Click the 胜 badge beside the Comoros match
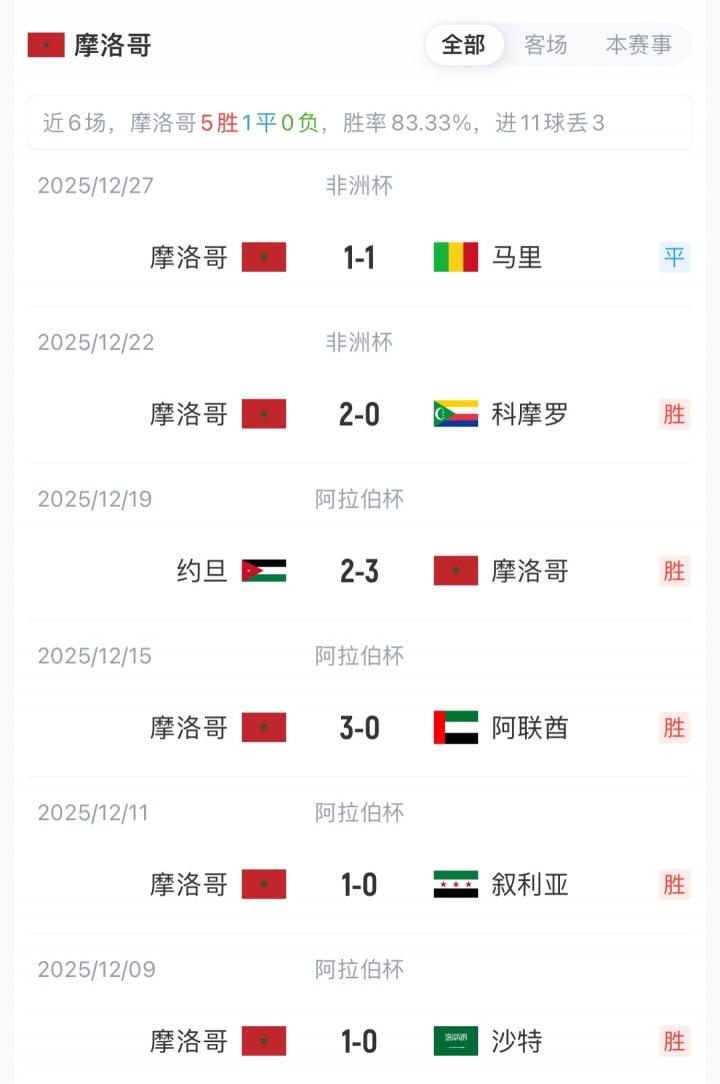 (x=674, y=414)
